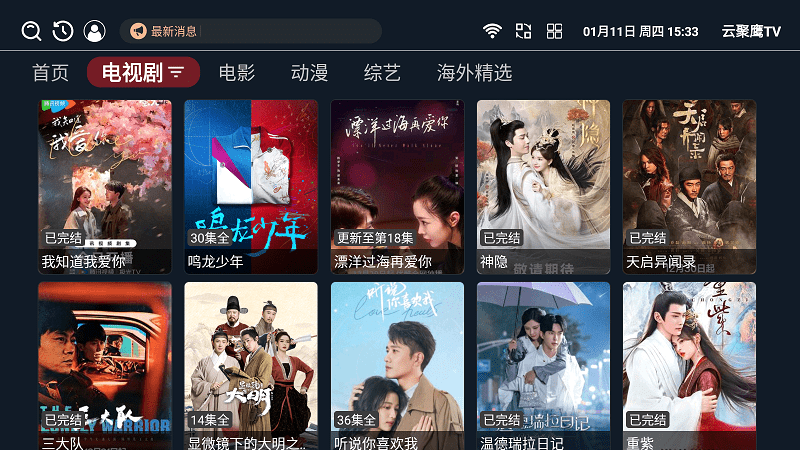Screen dimensions: 800x450
Task: Switch to the 动漫 tab
Action: [x=309, y=73]
